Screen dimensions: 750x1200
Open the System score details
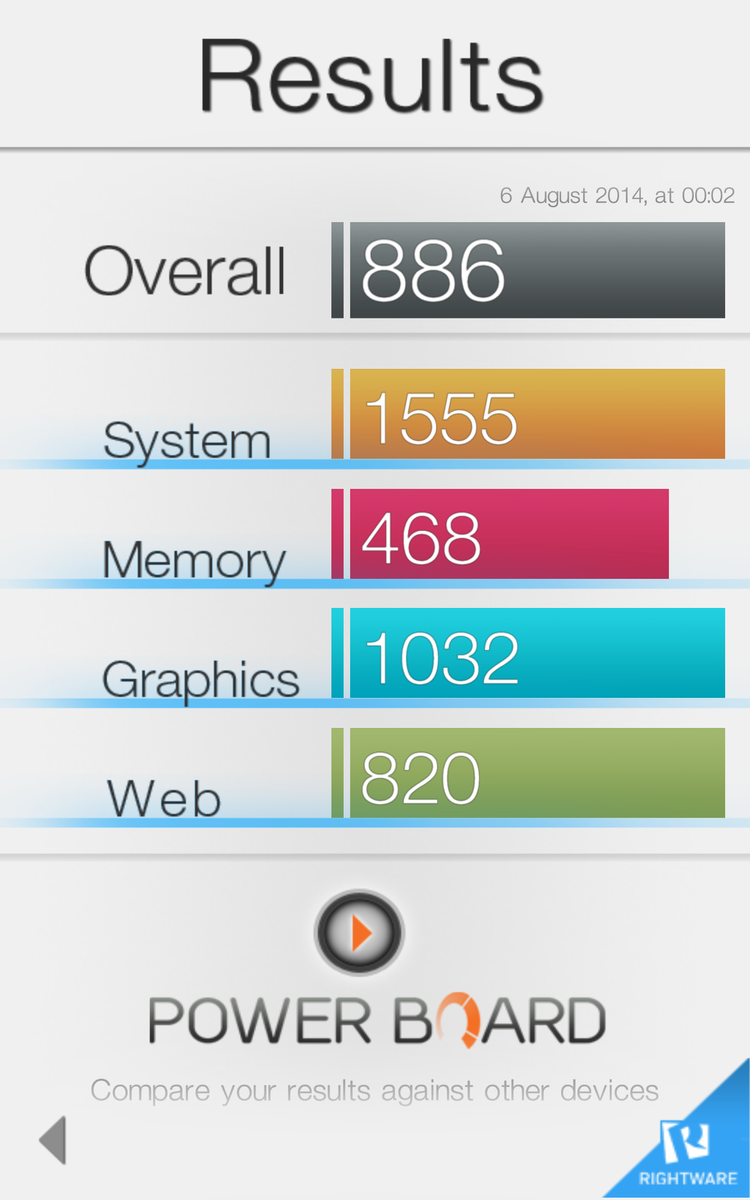[x=536, y=415]
